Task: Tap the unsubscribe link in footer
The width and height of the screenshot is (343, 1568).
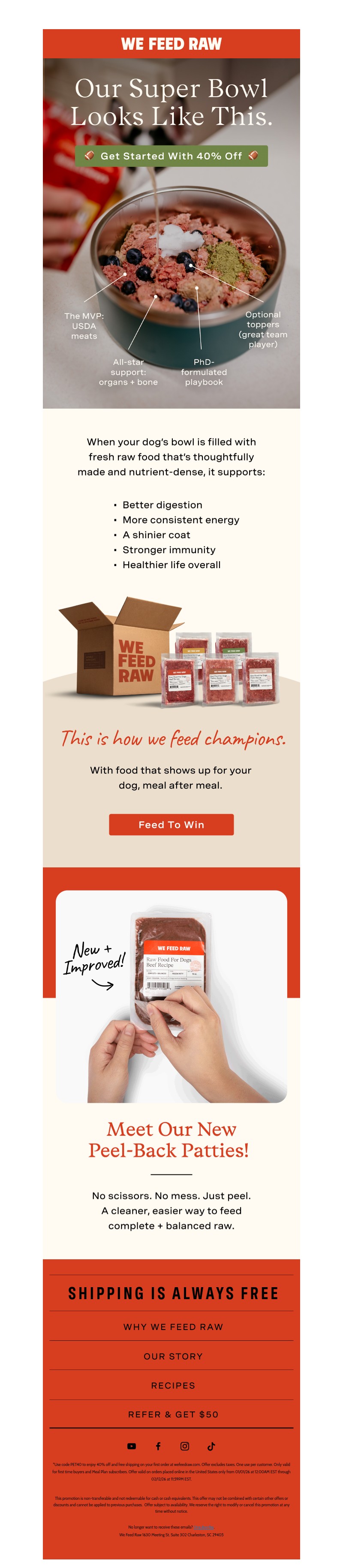Action: [204, 1526]
